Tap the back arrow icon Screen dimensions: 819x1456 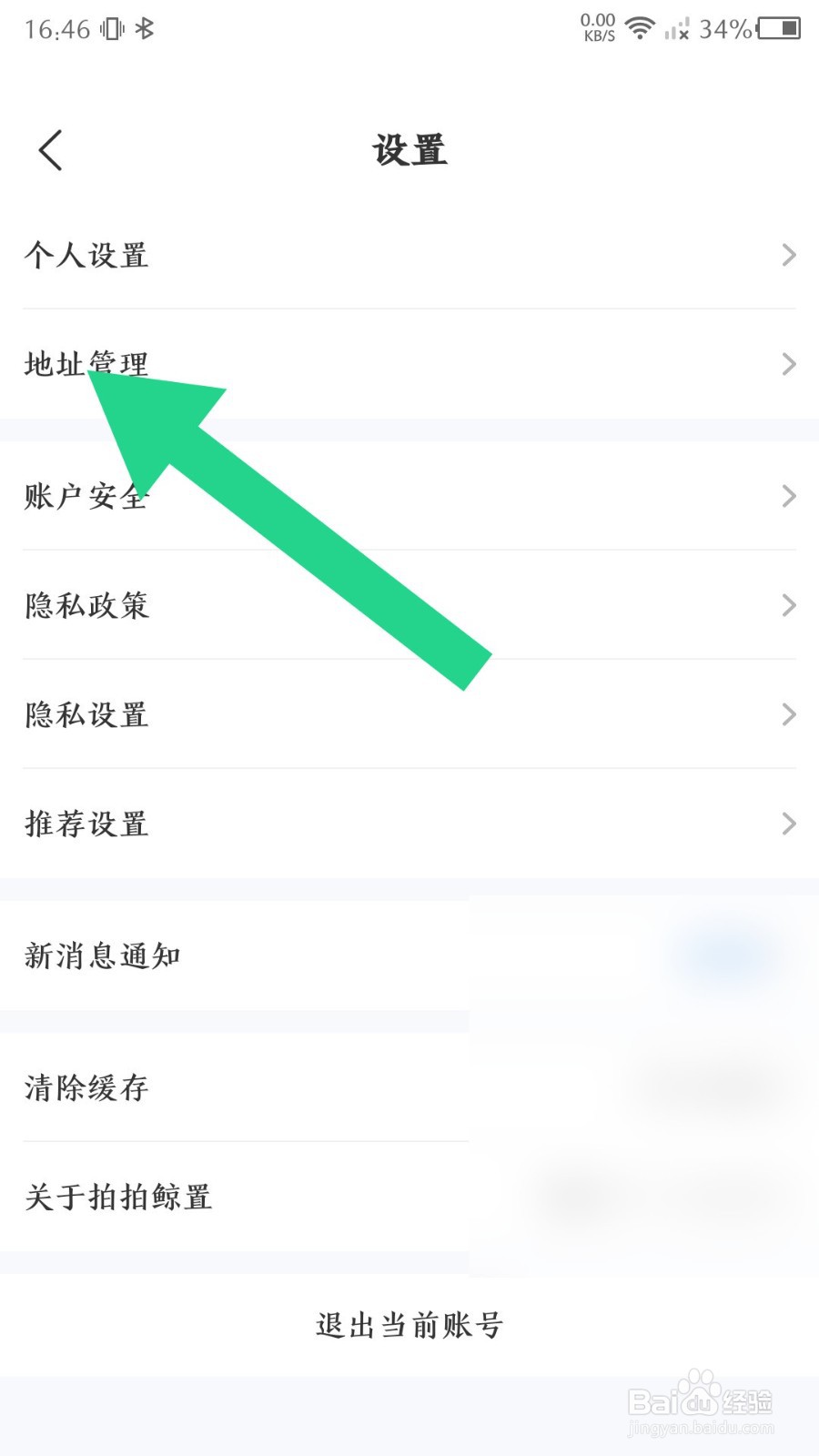(x=49, y=150)
